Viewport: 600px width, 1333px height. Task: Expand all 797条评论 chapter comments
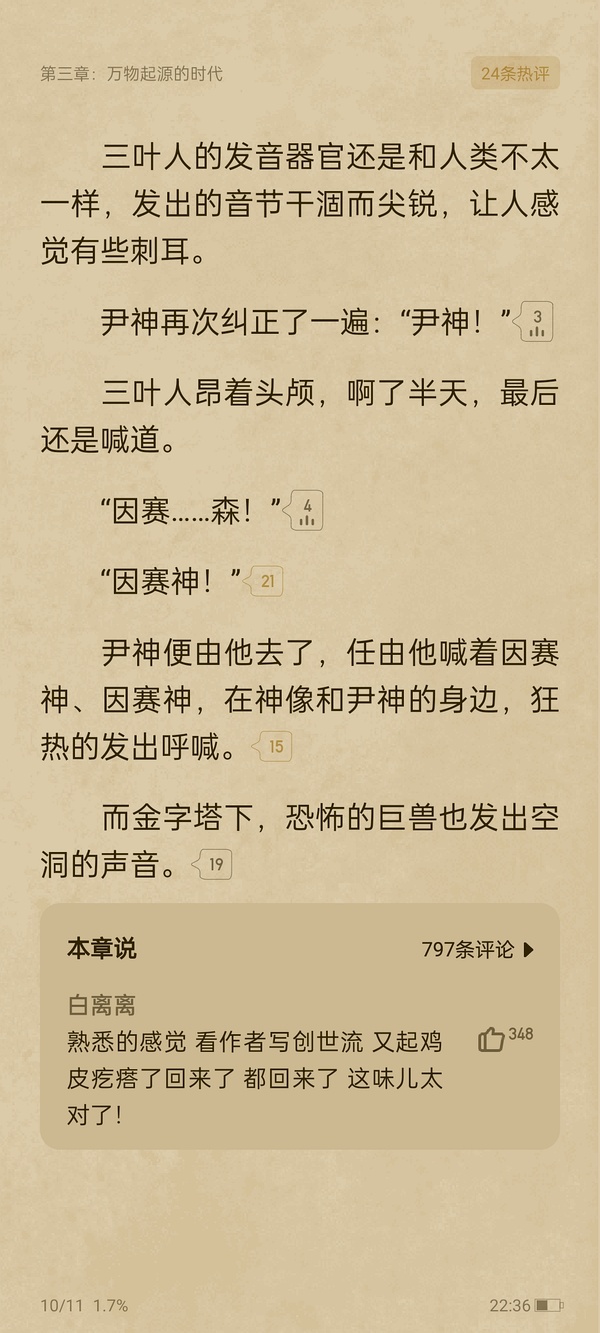tap(478, 950)
